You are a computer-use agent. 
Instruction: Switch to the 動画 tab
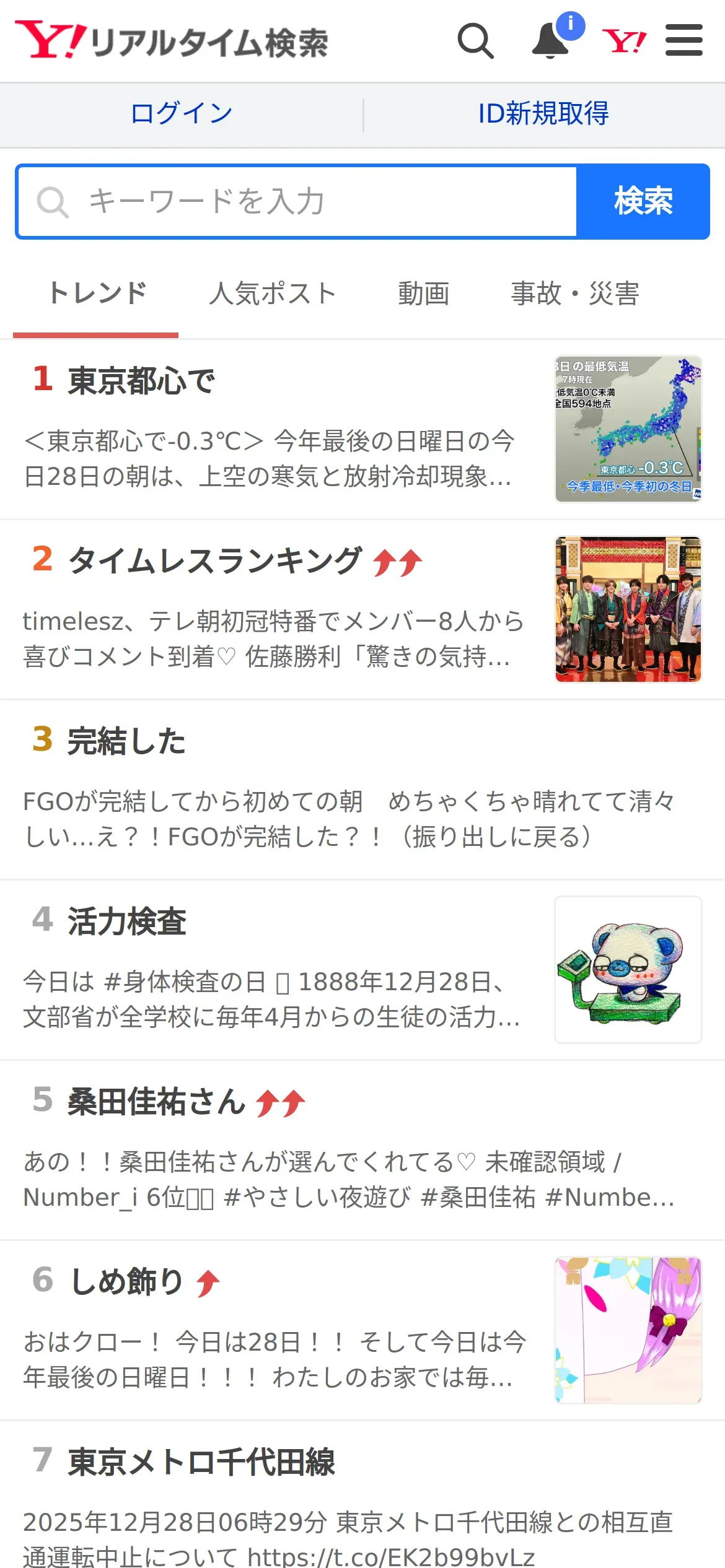point(423,294)
